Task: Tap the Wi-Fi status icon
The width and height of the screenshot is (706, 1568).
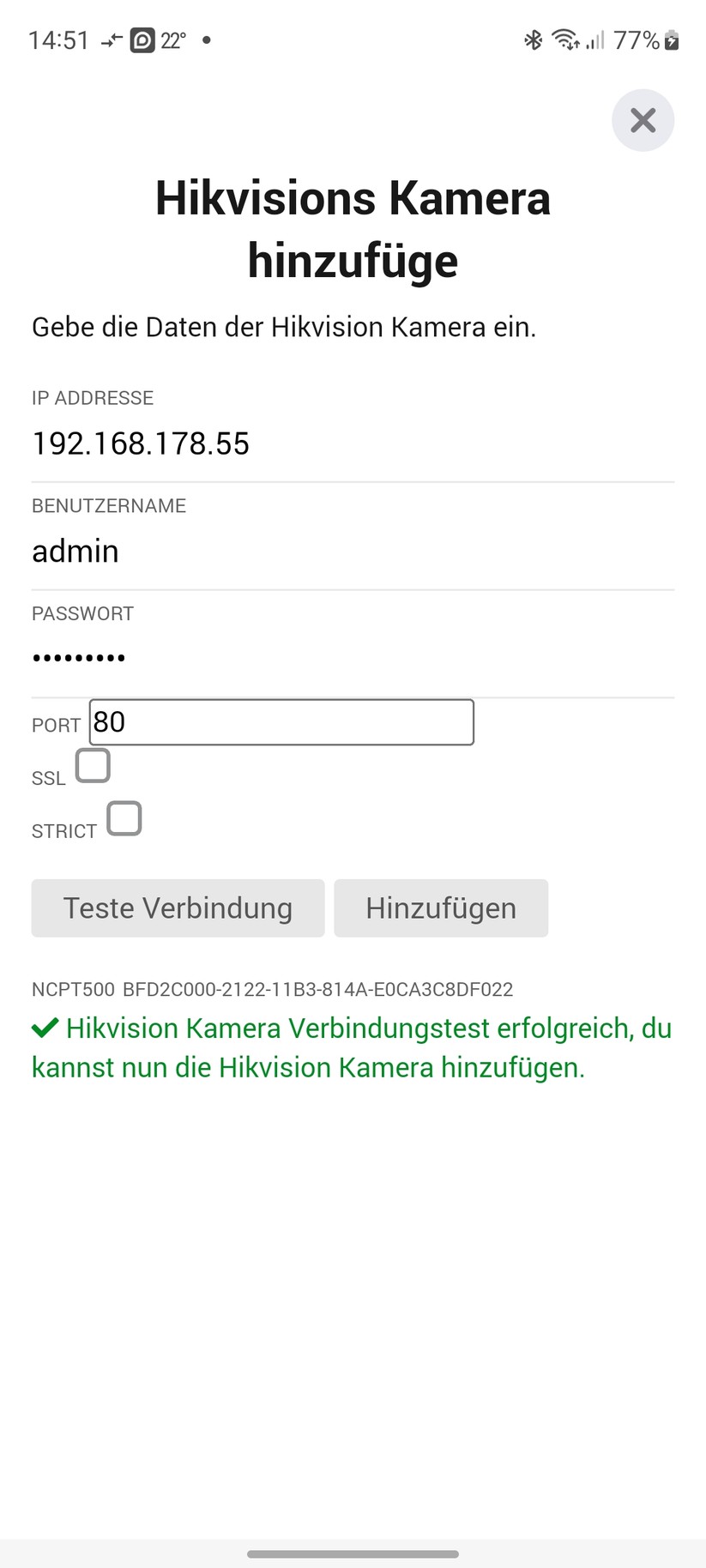Action: [564, 39]
